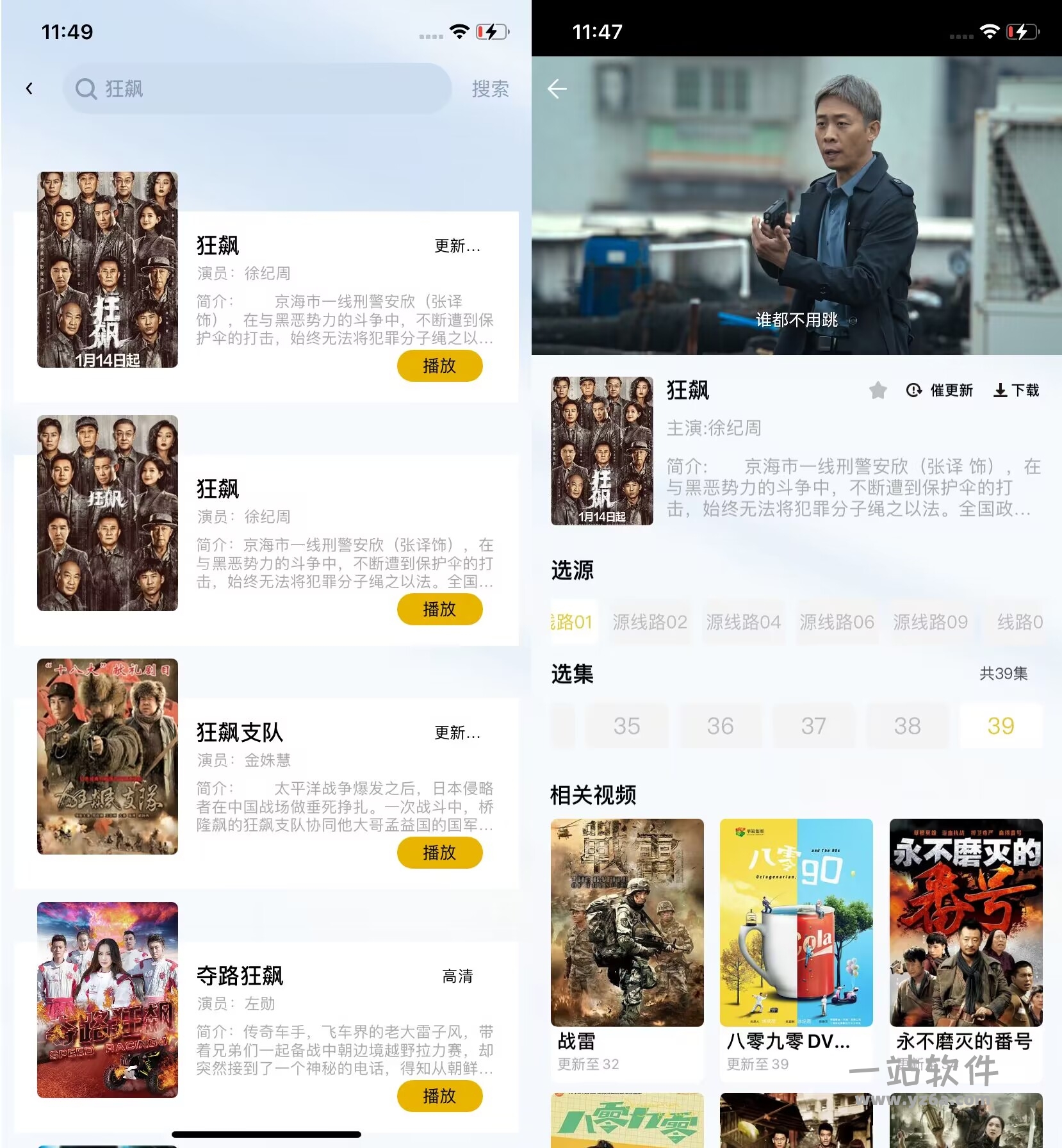Open the related video 永不磨灭的番号
Image resolution: width=1062 pixels, height=1148 pixels.
click(x=966, y=922)
